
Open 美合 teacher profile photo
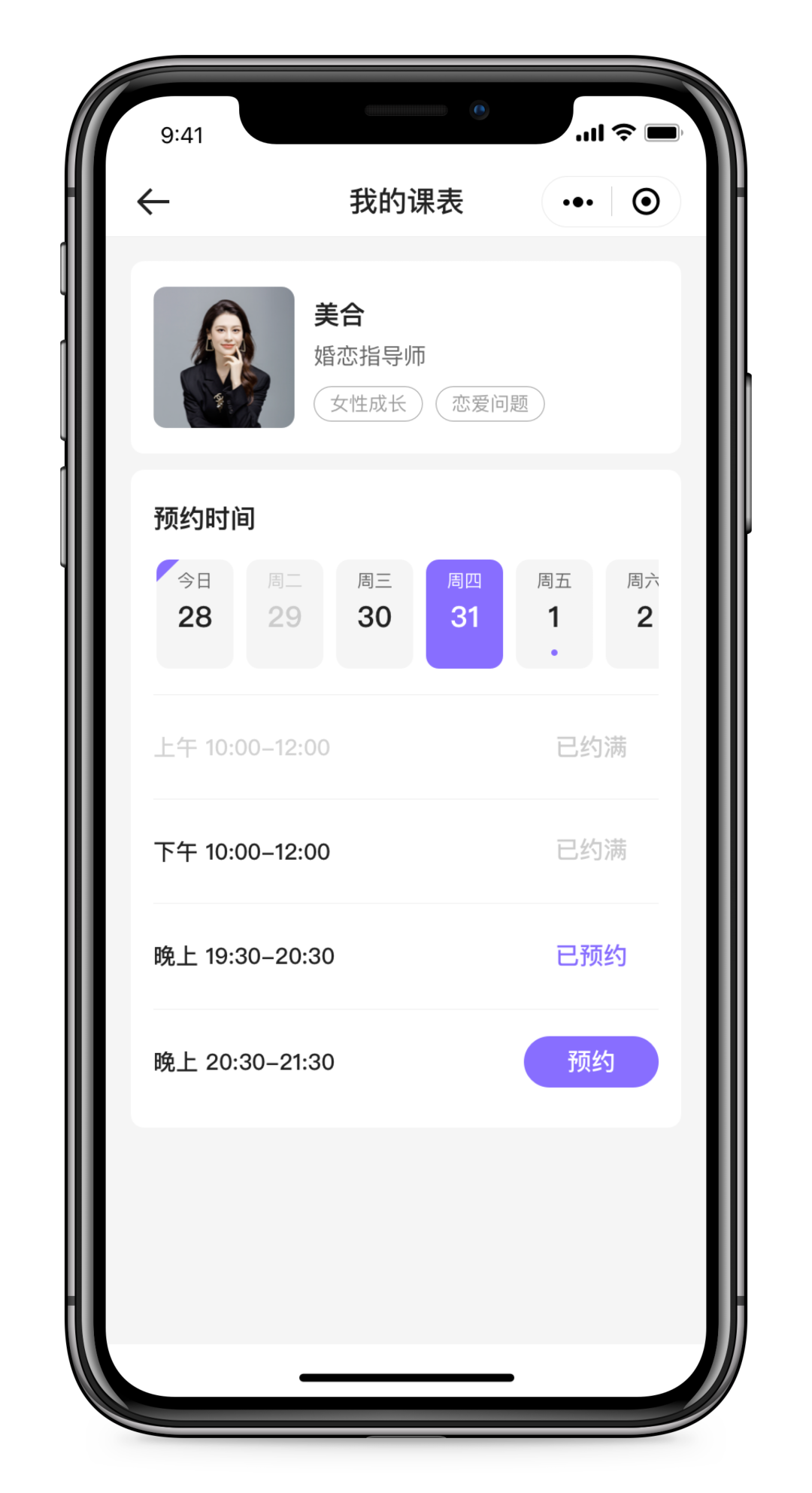pos(224,357)
